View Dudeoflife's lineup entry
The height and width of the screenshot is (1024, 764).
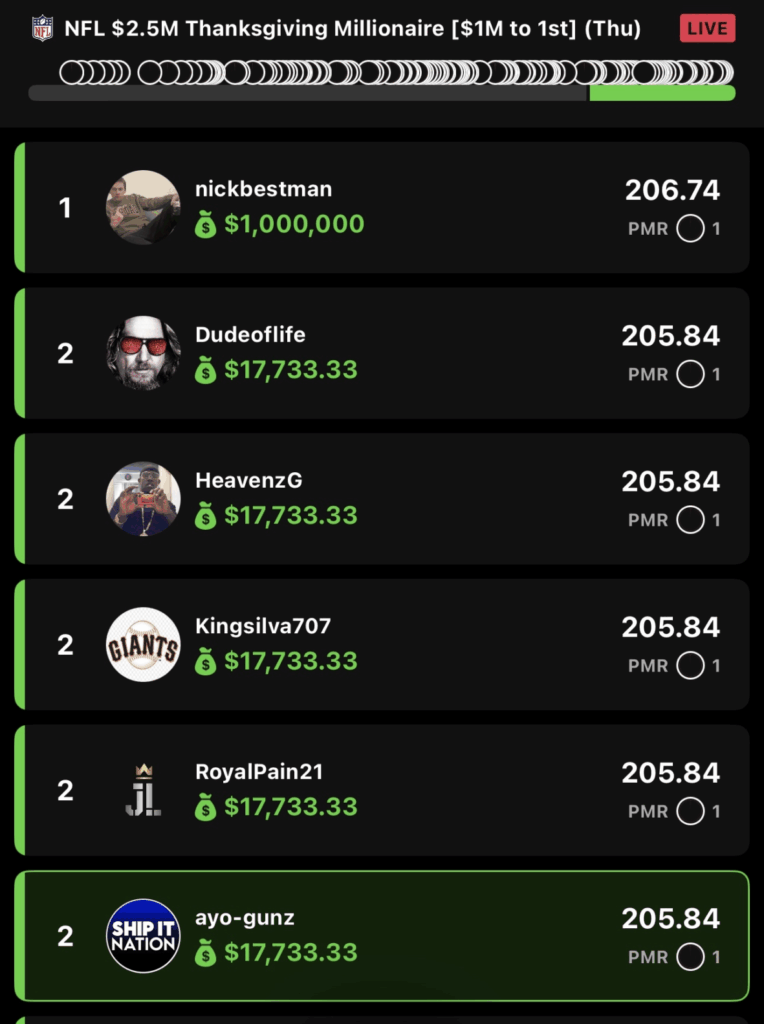pyautogui.click(x=382, y=353)
